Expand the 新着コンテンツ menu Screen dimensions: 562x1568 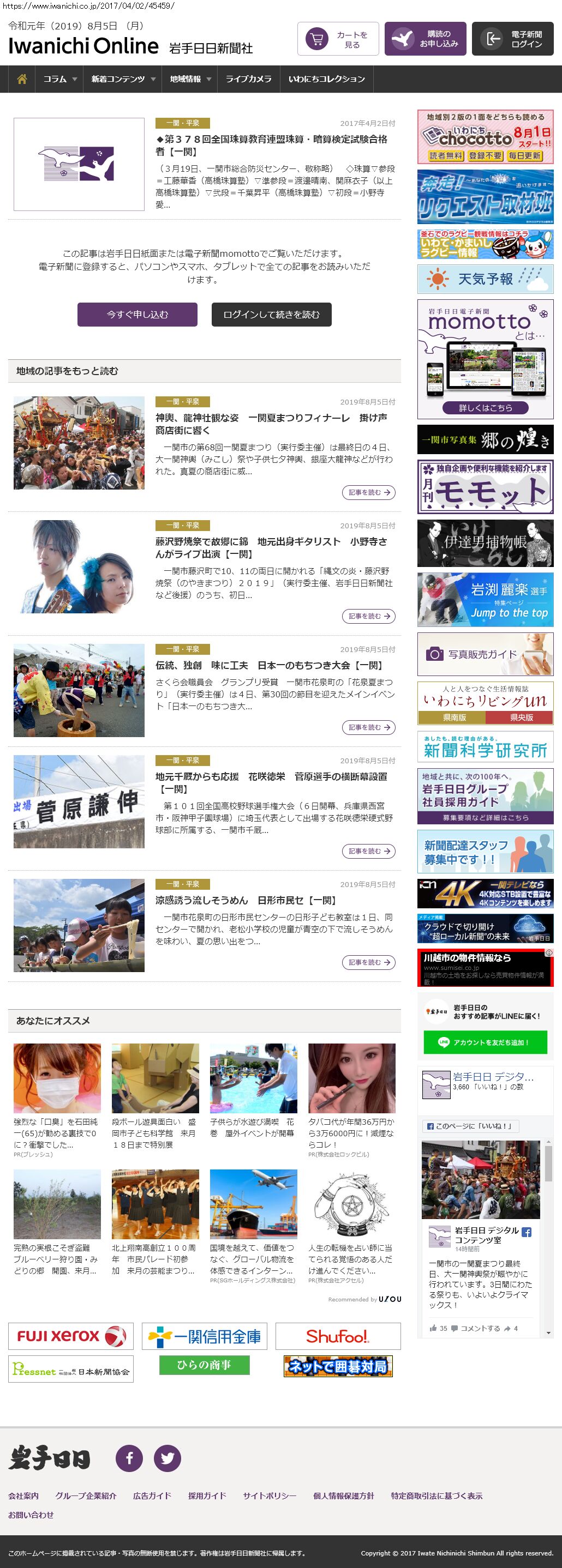[123, 79]
